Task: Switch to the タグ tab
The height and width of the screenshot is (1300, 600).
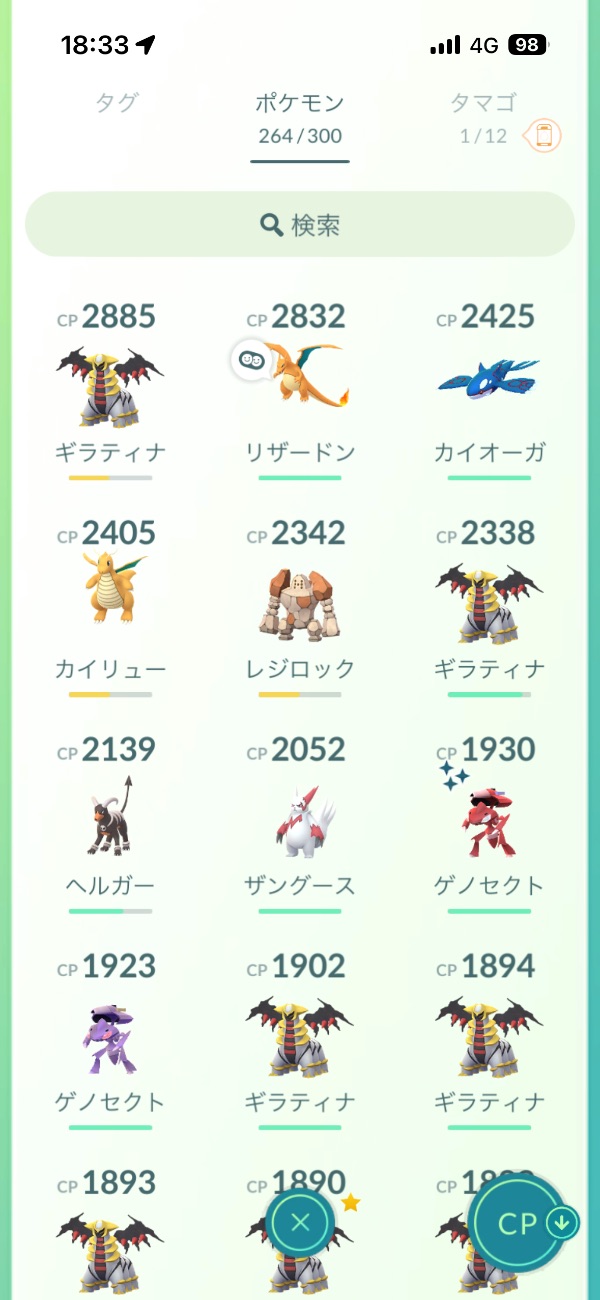Action: pos(116,104)
